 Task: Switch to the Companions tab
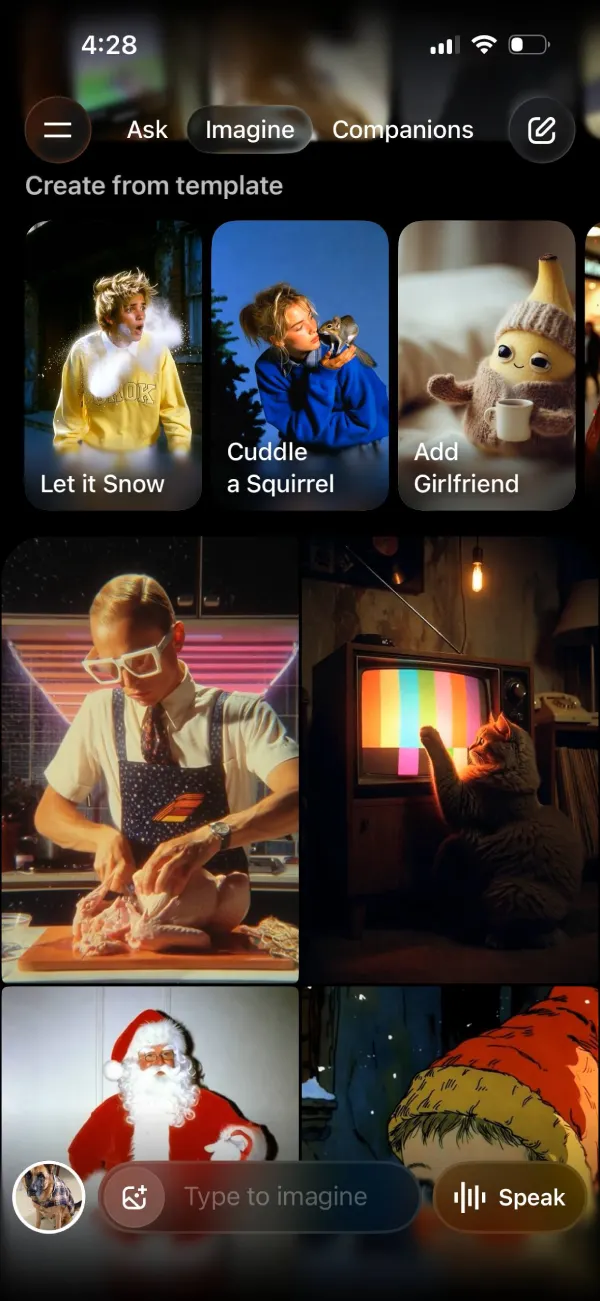point(402,130)
